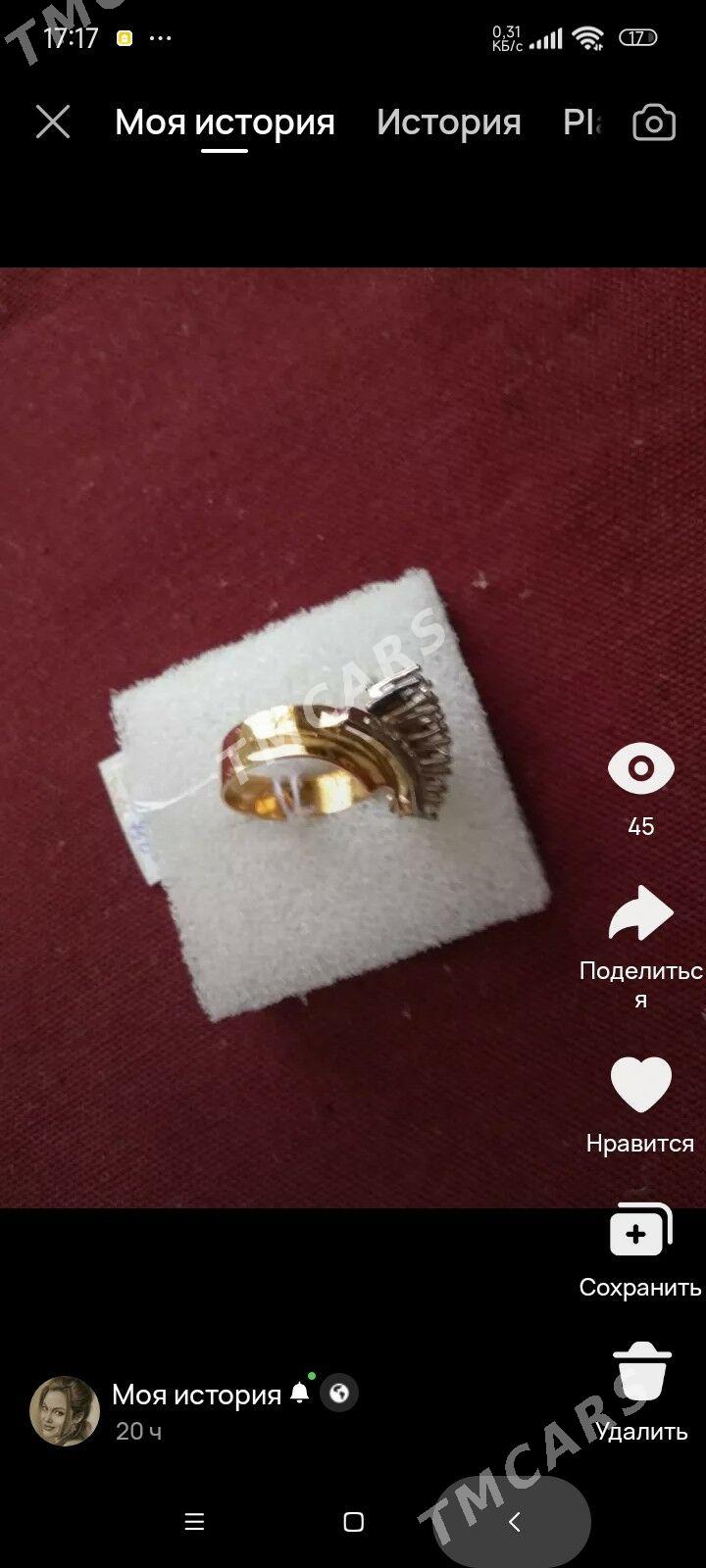This screenshot has height=1568, width=706.
Task: Switch to the История tab
Action: [x=448, y=122]
